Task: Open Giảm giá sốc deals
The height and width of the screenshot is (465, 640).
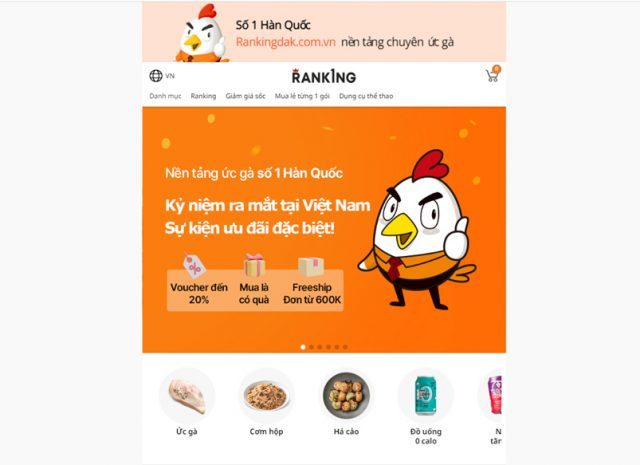Action: click(x=245, y=96)
